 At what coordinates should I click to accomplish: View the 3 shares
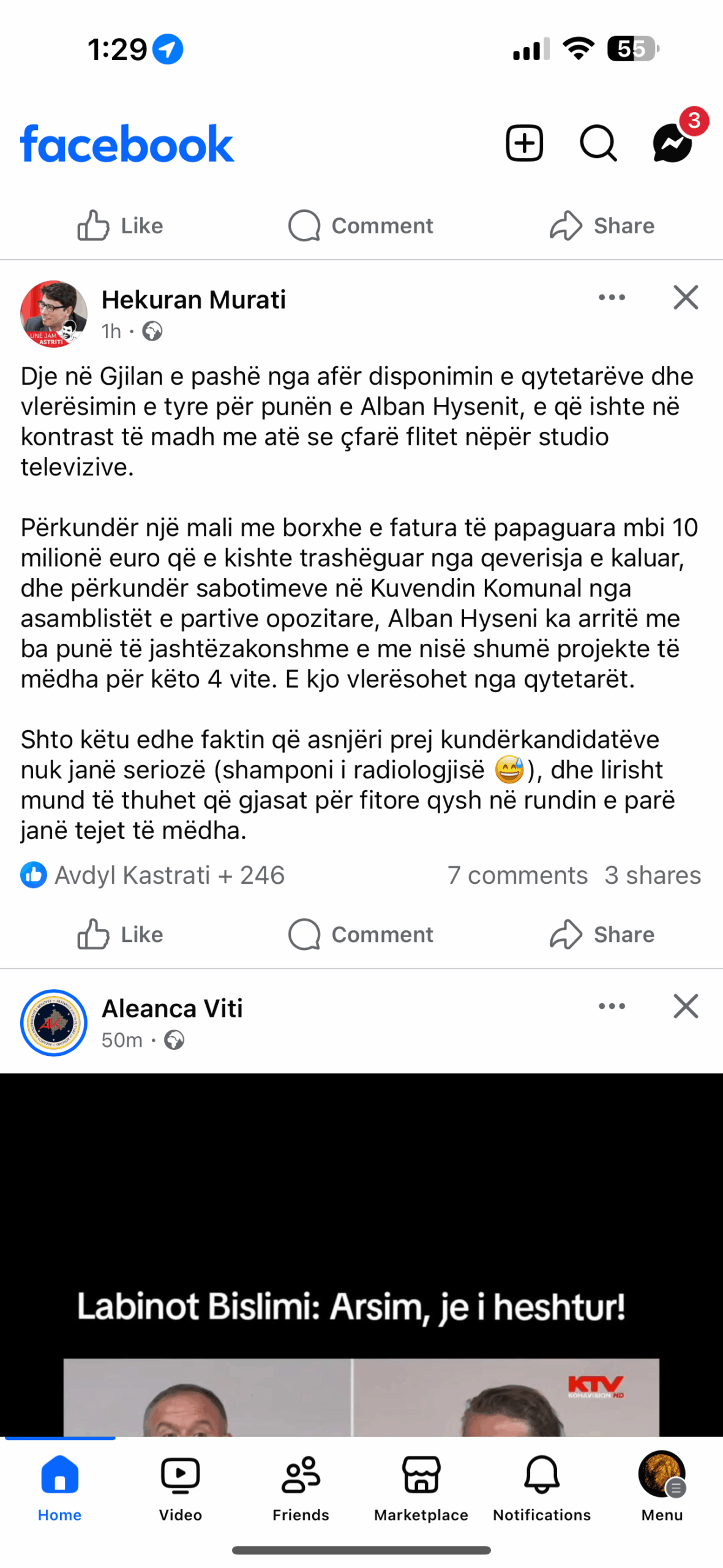pyautogui.click(x=652, y=875)
